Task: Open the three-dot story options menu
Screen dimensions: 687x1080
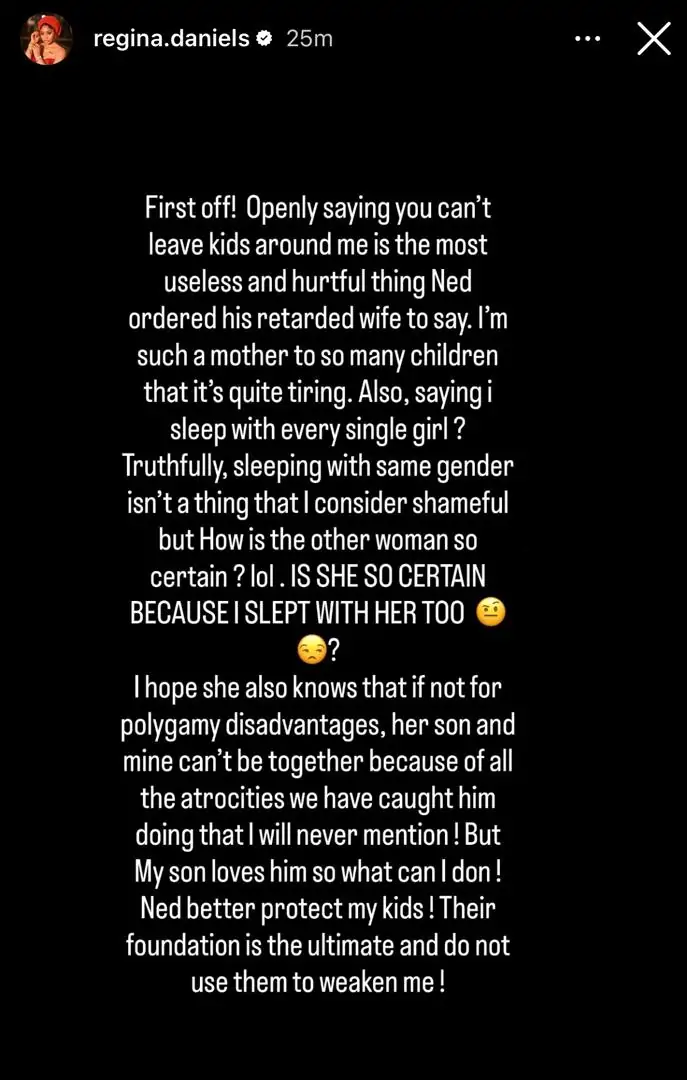Action: coord(590,39)
